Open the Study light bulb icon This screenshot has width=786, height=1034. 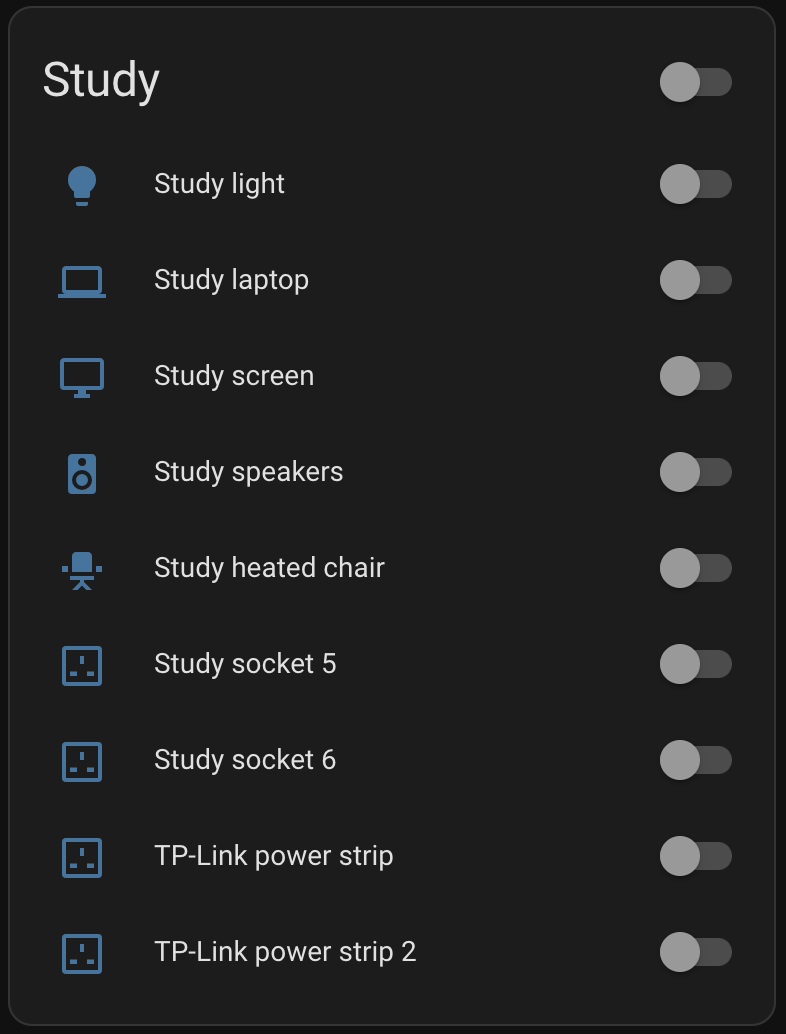coord(82,185)
